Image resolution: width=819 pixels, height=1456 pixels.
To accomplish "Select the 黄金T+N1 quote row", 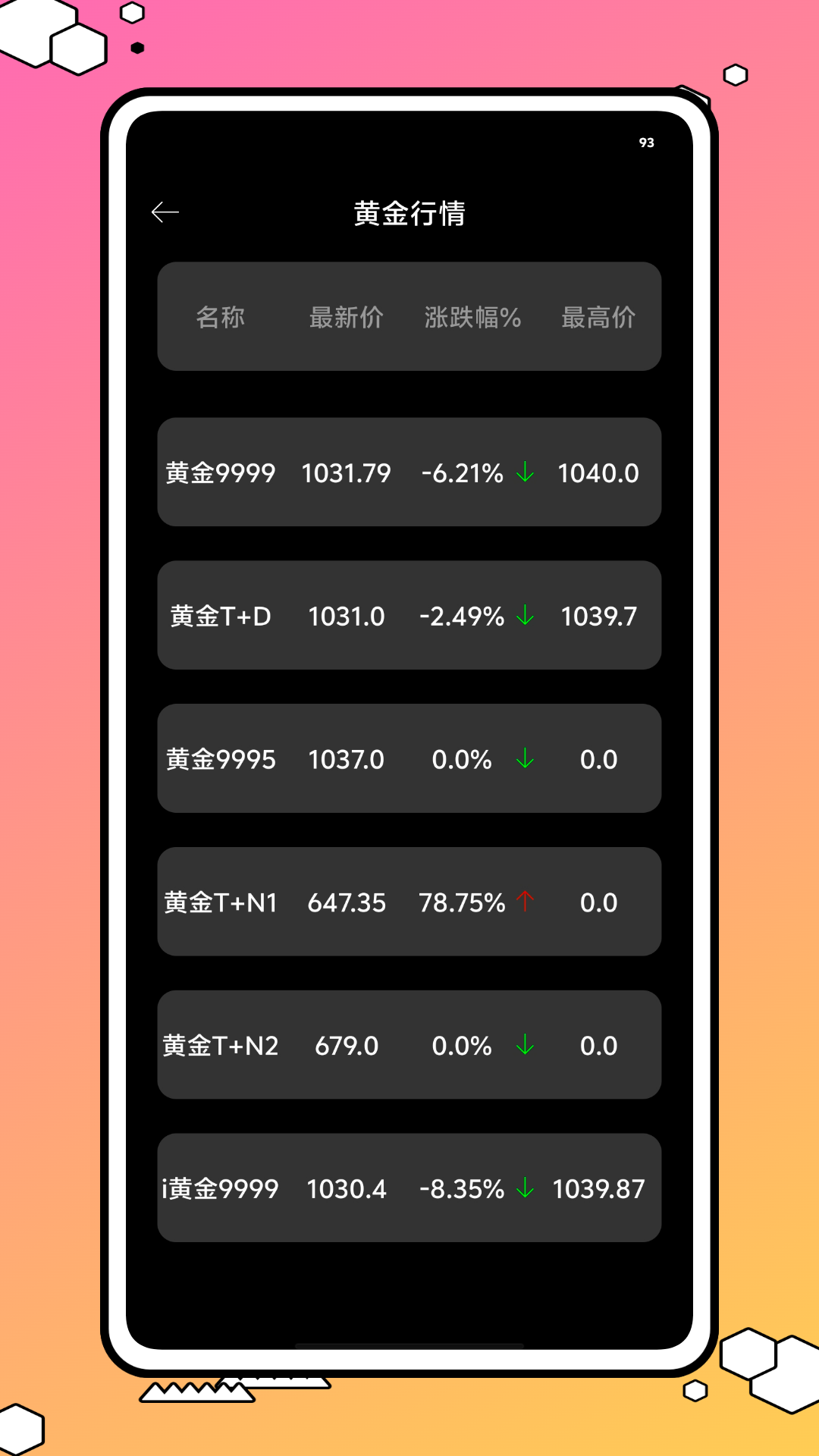I will click(x=409, y=902).
